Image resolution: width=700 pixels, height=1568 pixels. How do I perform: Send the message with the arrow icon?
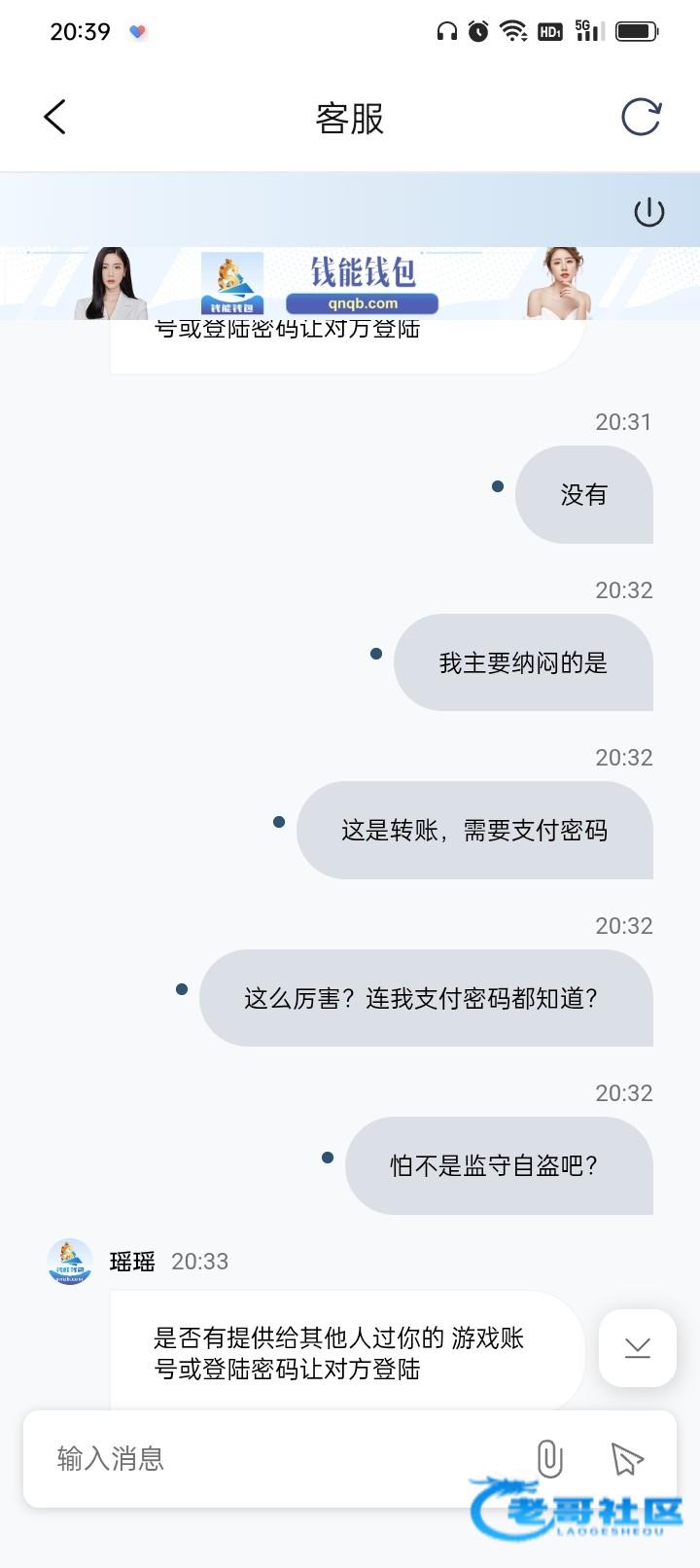coord(627,1458)
